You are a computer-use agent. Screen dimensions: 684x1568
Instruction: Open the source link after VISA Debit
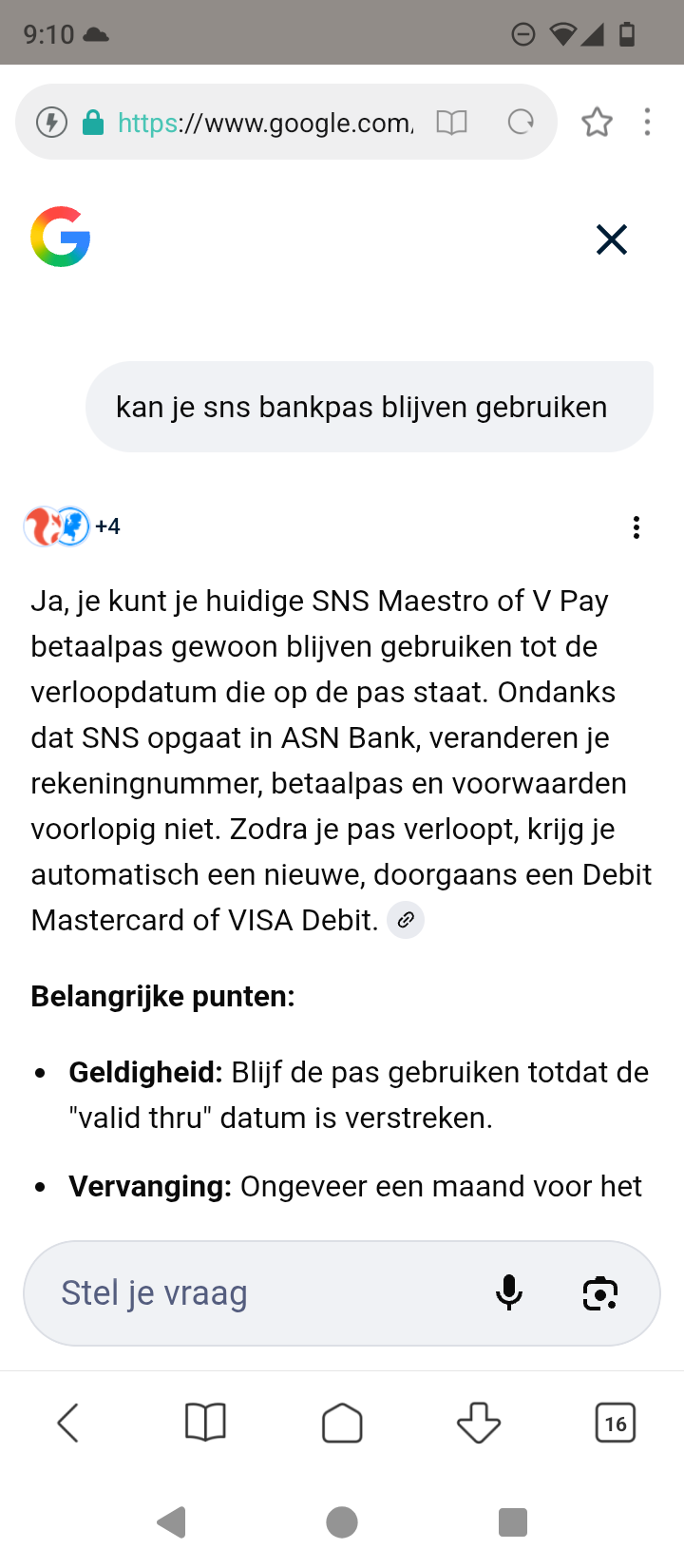[406, 920]
